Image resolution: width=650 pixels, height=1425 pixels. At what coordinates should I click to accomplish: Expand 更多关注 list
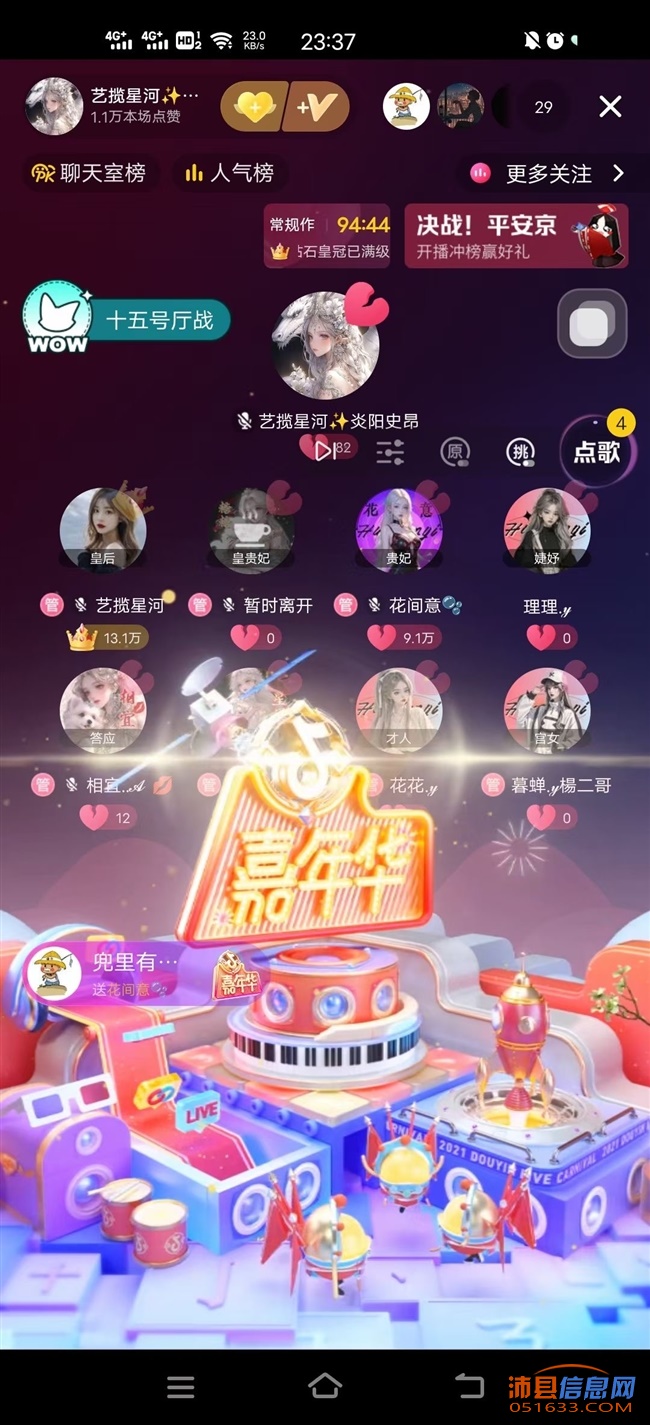point(549,173)
